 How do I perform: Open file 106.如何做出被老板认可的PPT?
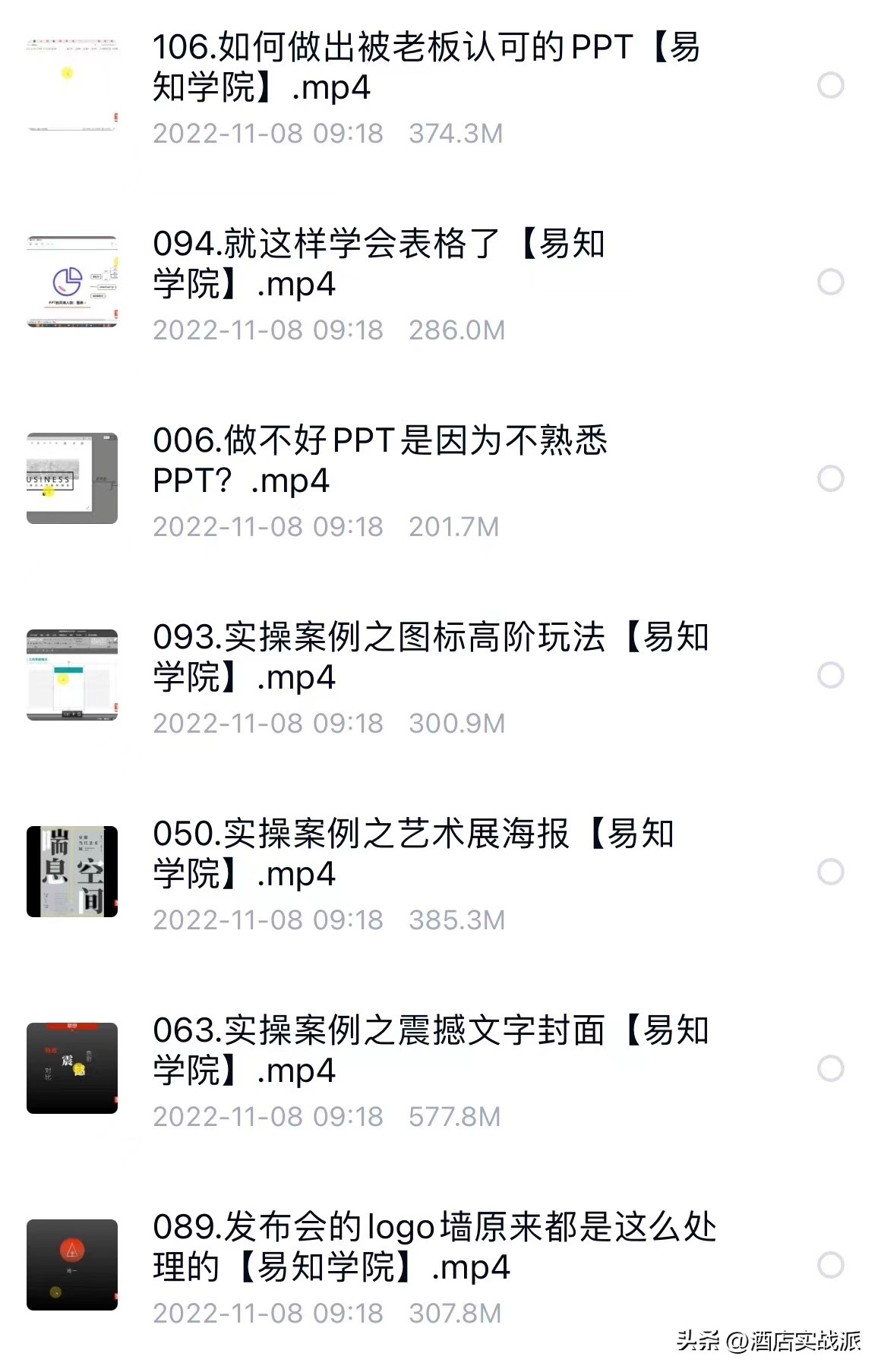pos(425,67)
